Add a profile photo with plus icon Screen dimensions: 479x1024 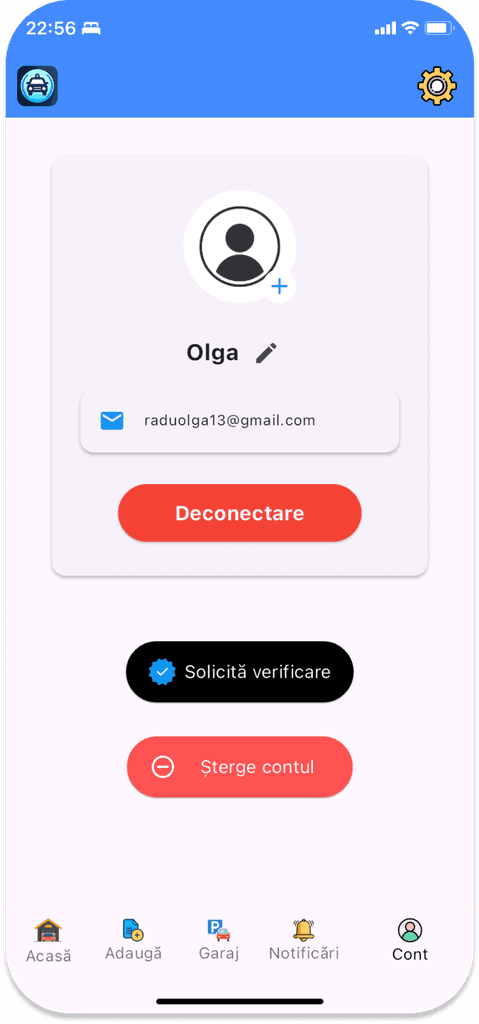click(280, 287)
